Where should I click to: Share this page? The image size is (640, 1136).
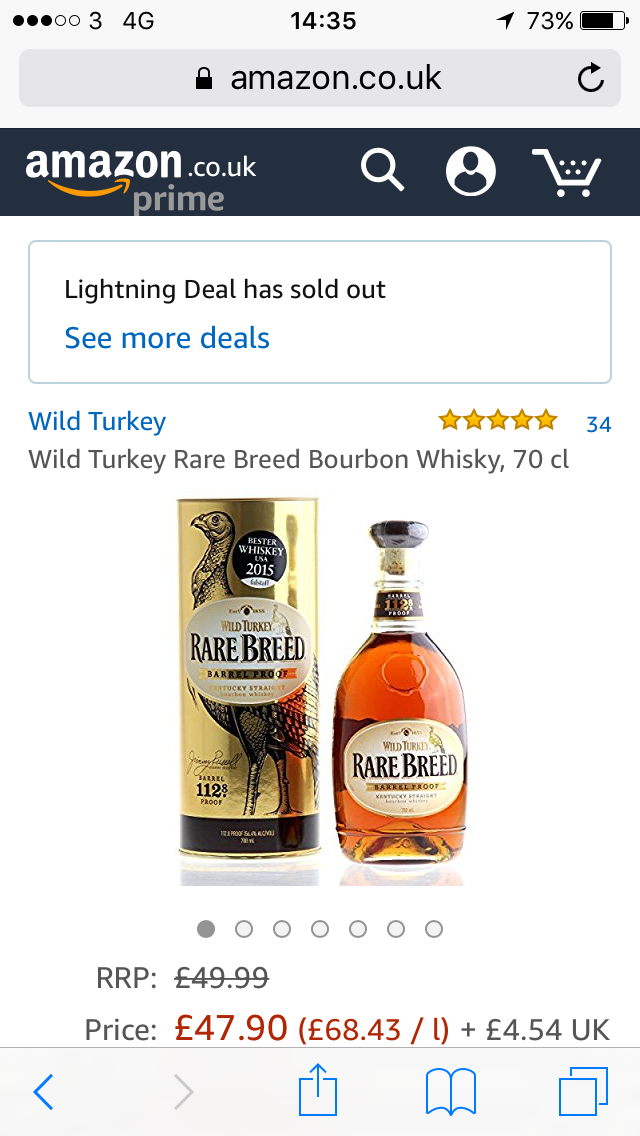pos(318,1090)
